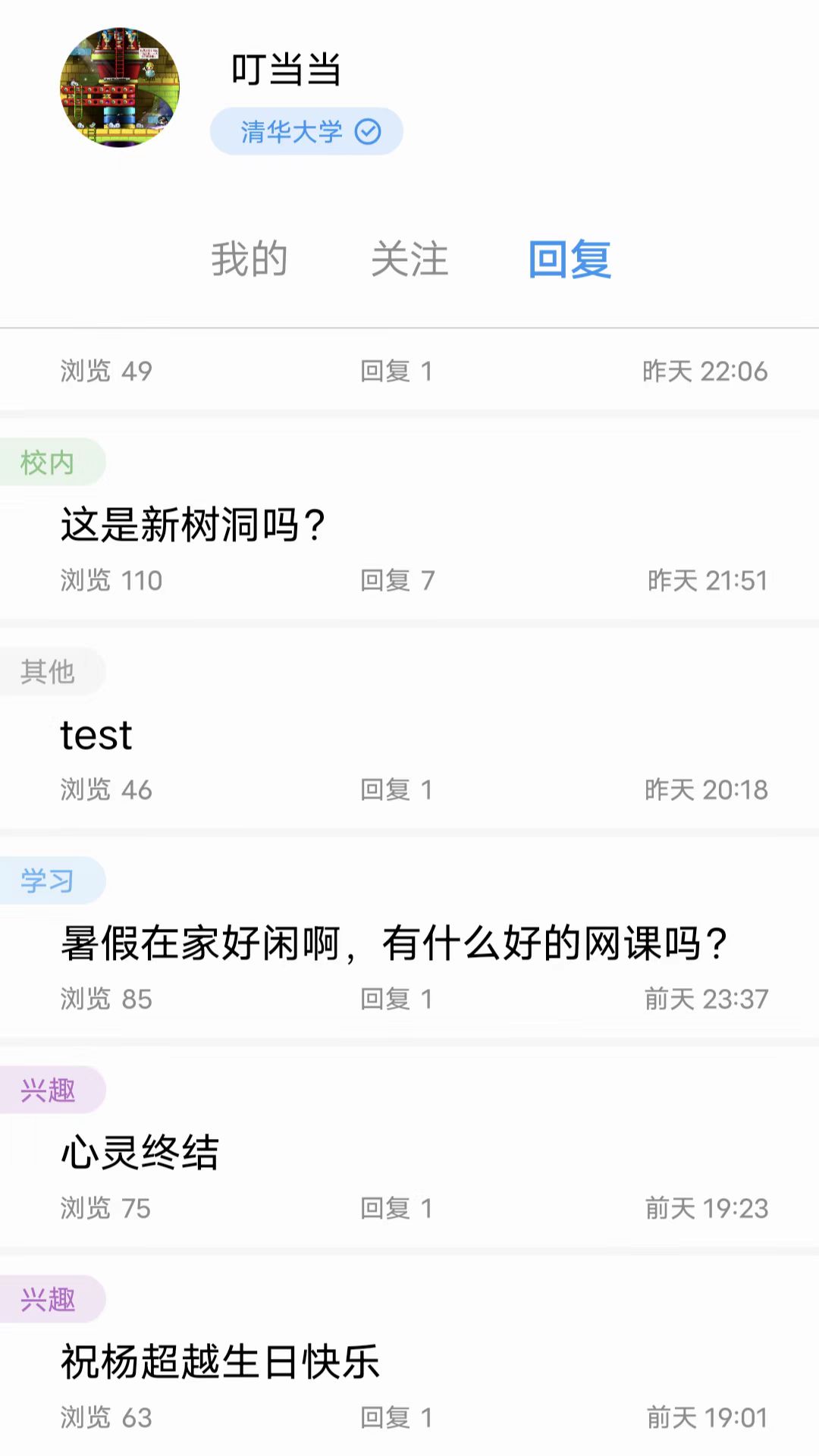Open the profile avatar picture
The width and height of the screenshot is (819, 1456).
click(x=120, y=88)
